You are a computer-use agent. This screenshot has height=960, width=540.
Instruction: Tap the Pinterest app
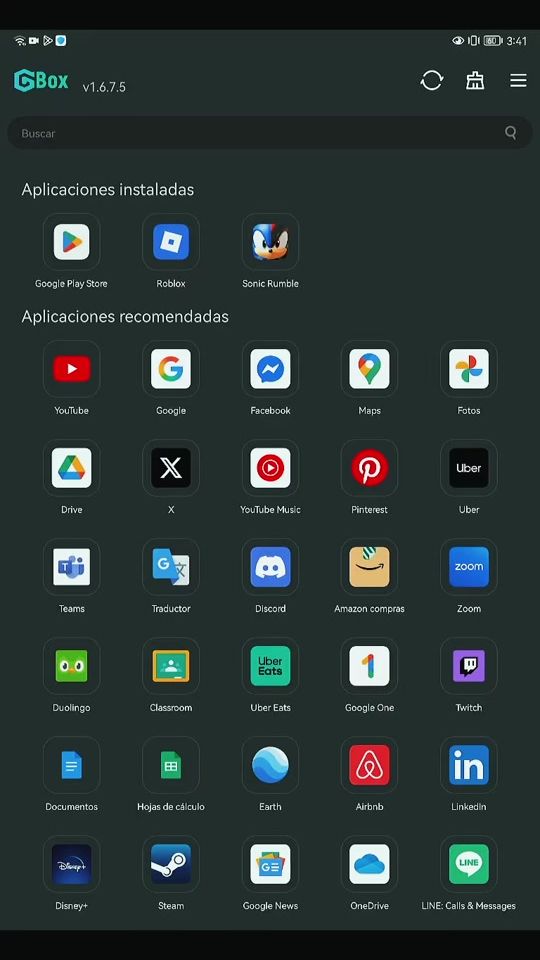point(369,468)
